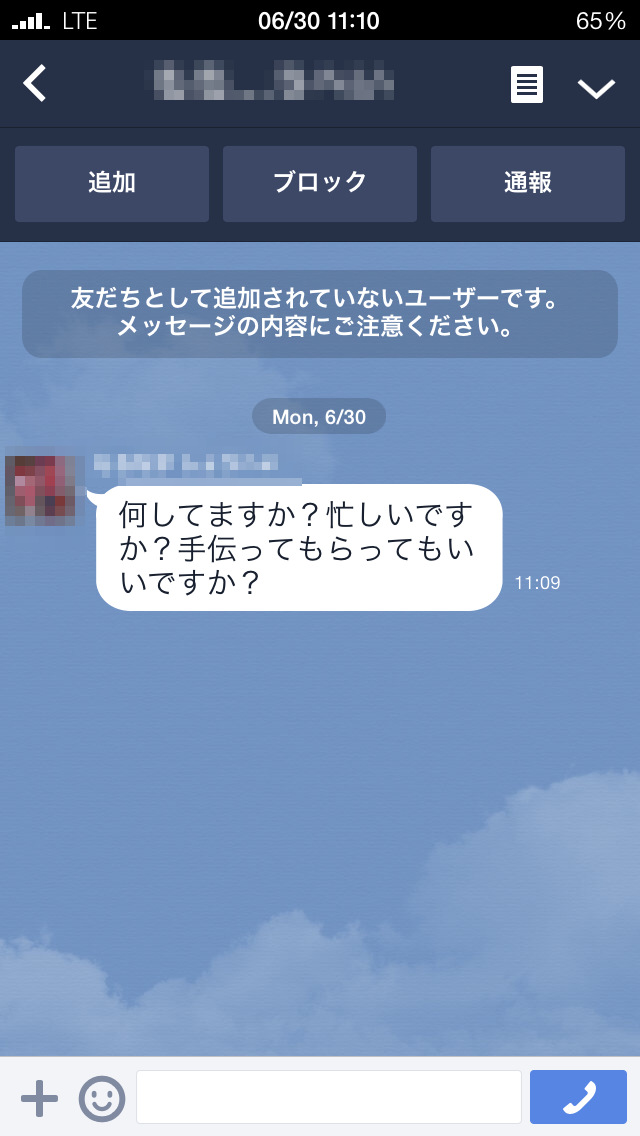Screen dimensions: 640x1136
Task: Expand the chat options dropdown chevron
Action: click(x=596, y=88)
